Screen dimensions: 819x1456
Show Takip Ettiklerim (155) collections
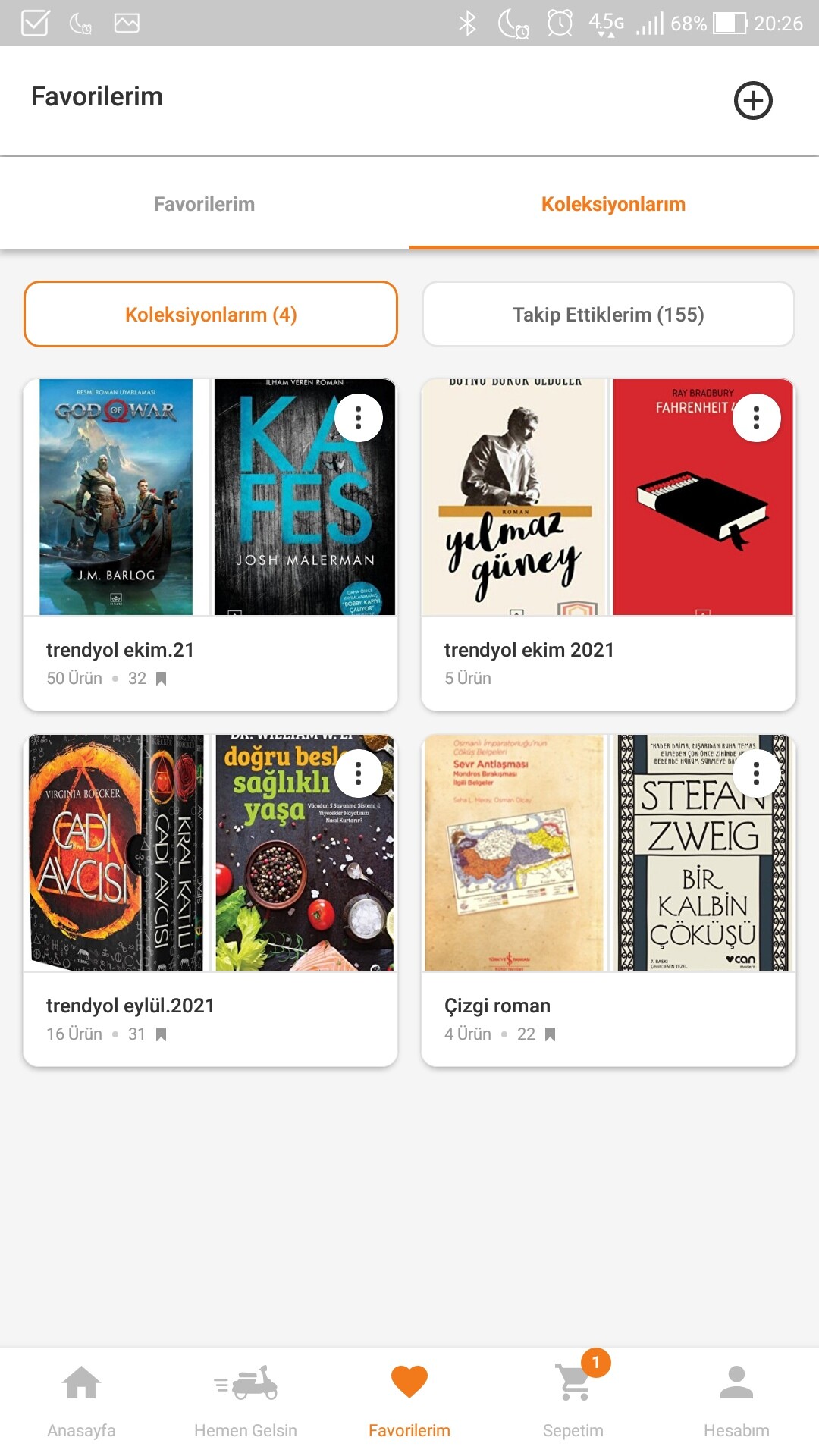(x=608, y=315)
